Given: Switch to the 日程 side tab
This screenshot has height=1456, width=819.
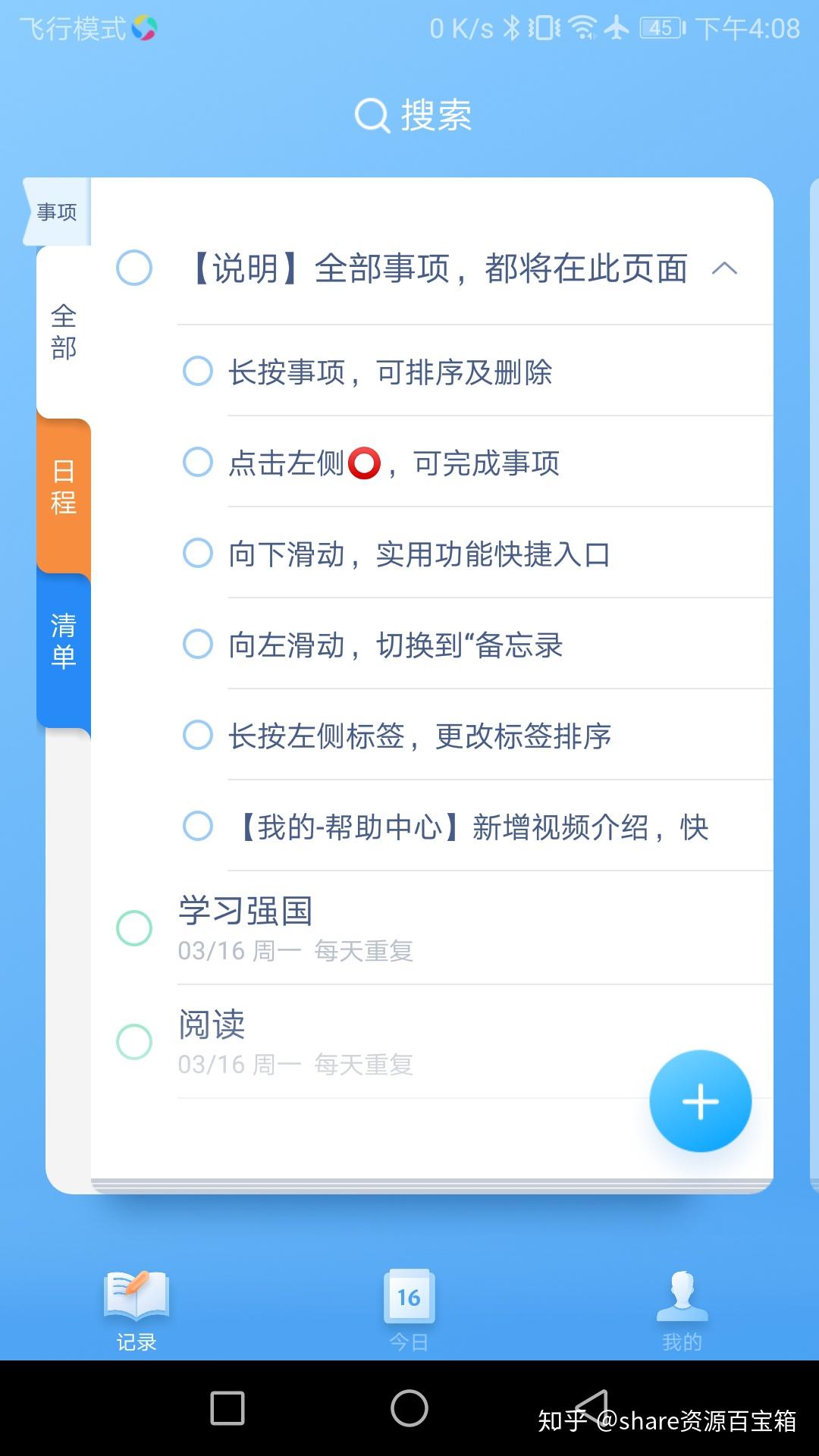Looking at the screenshot, I should pyautogui.click(x=64, y=487).
